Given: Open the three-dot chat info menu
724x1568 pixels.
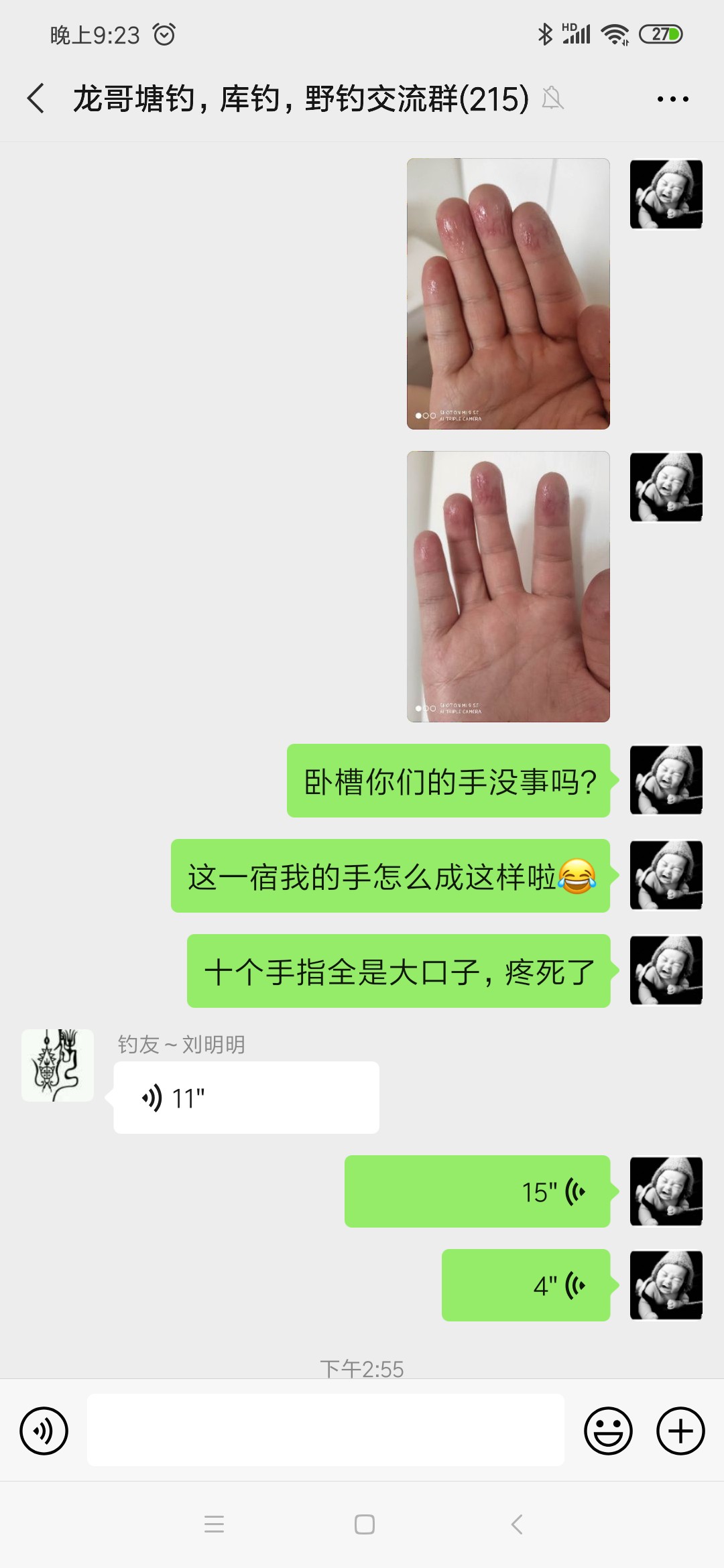Looking at the screenshot, I should coord(672,99).
